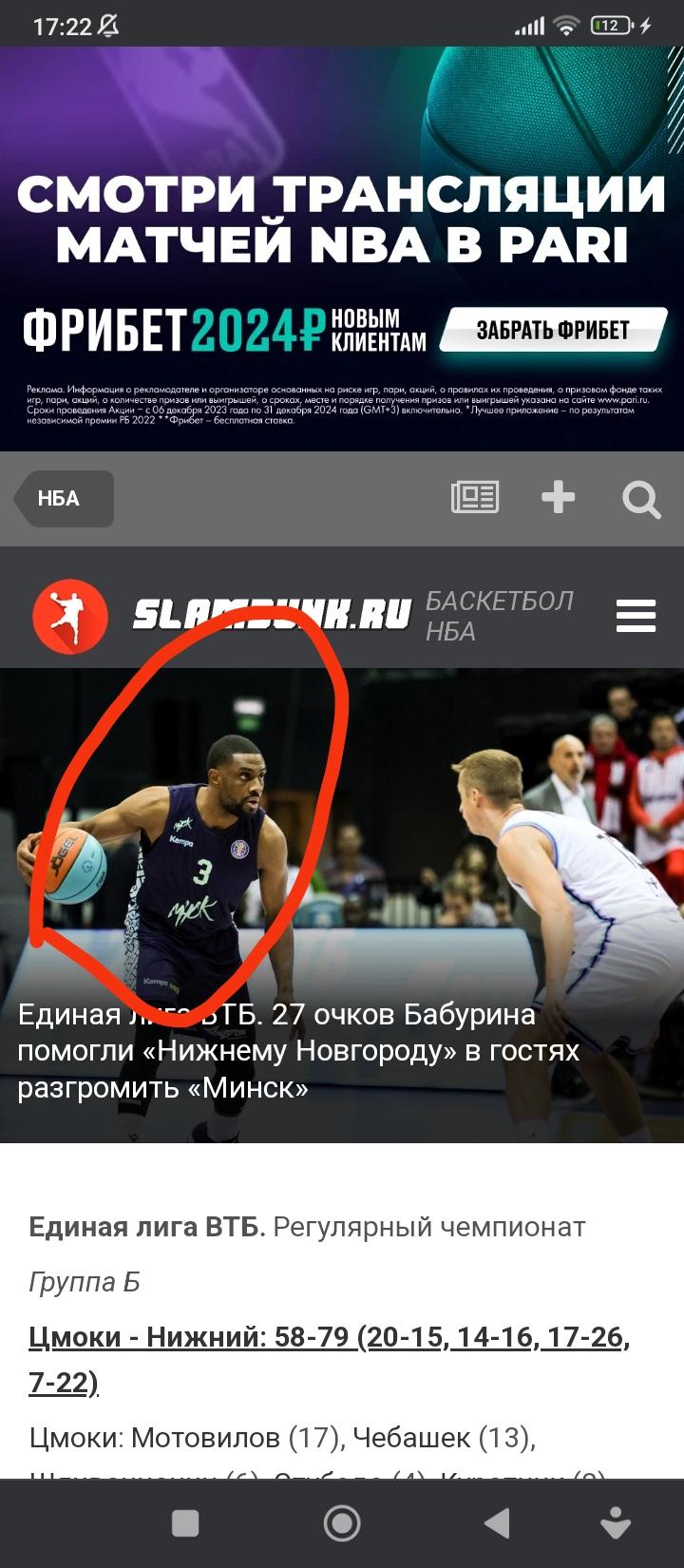Open search with the magnifier icon
Viewport: 684px width, 1568px height.
[641, 498]
